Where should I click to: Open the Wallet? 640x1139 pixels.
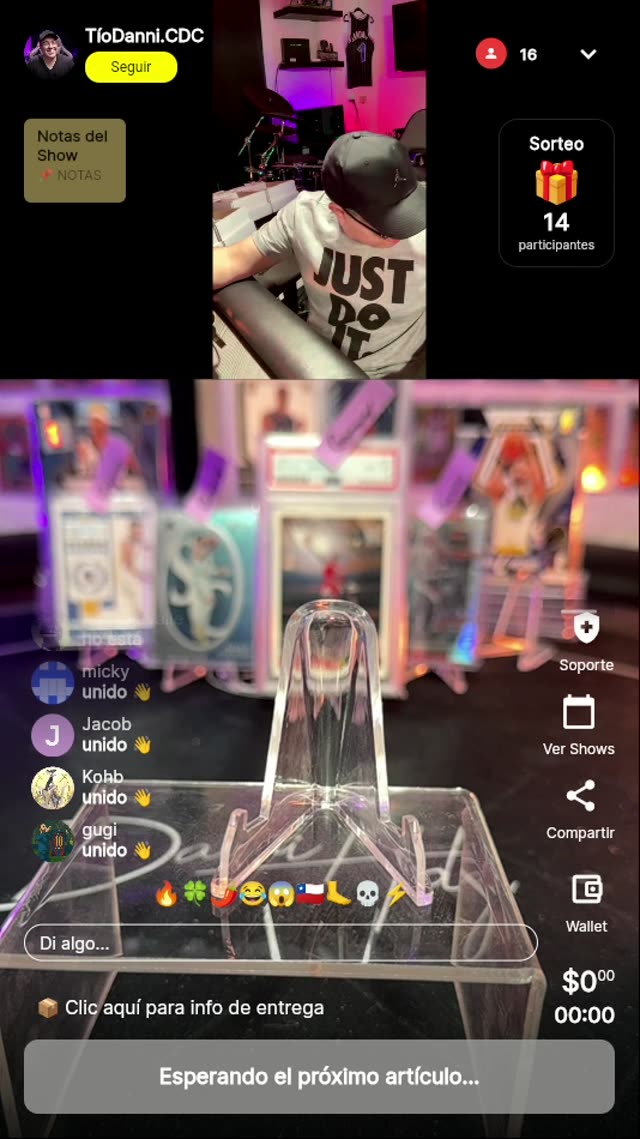point(586,901)
